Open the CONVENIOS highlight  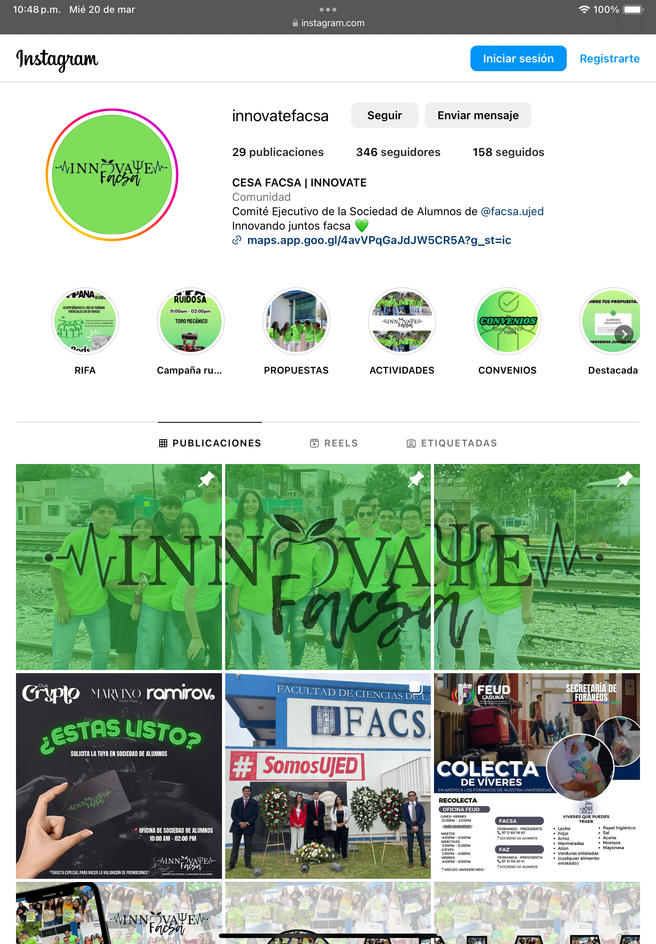pos(507,322)
